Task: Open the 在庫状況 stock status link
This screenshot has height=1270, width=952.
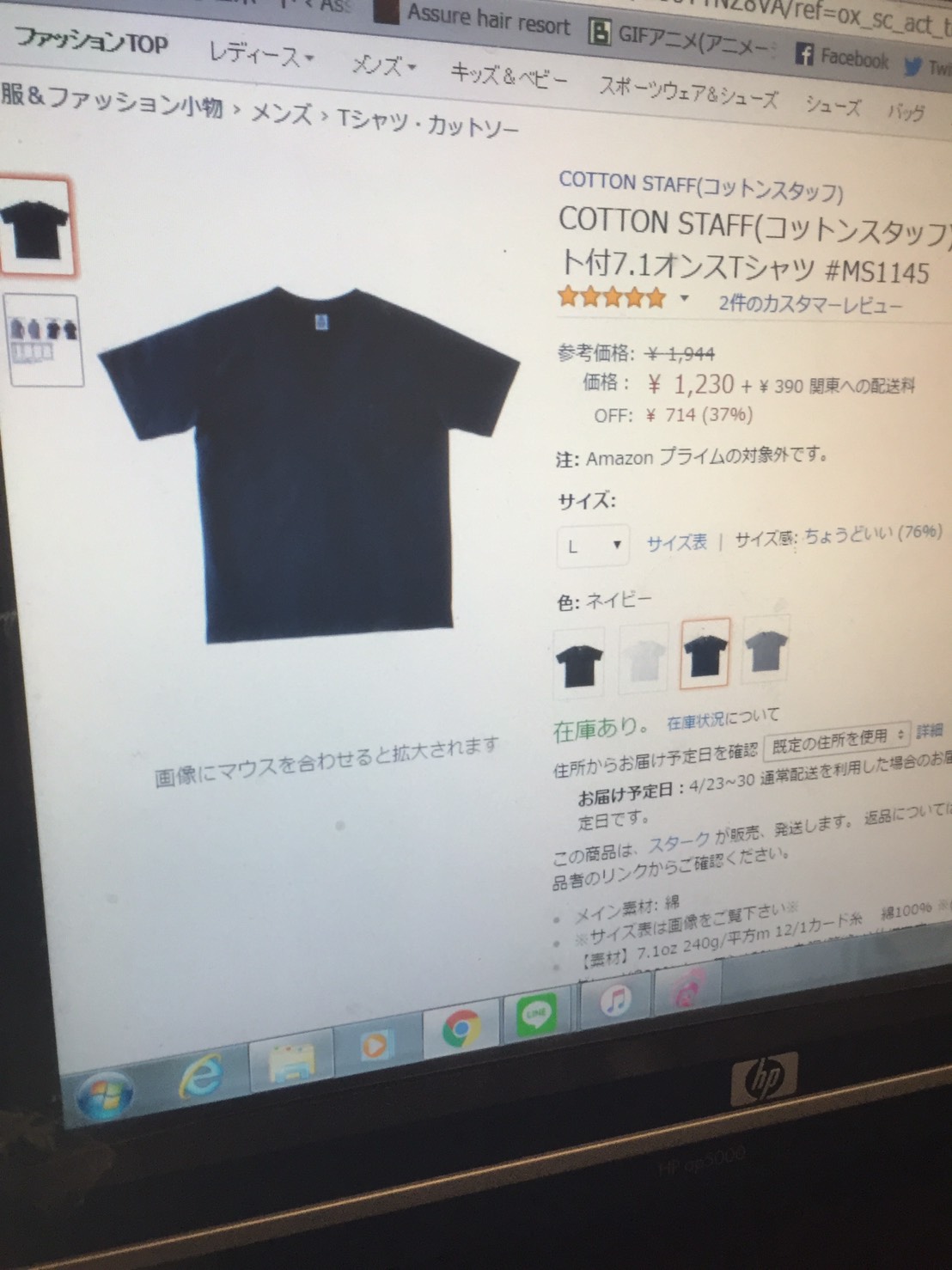Action: pos(694,722)
